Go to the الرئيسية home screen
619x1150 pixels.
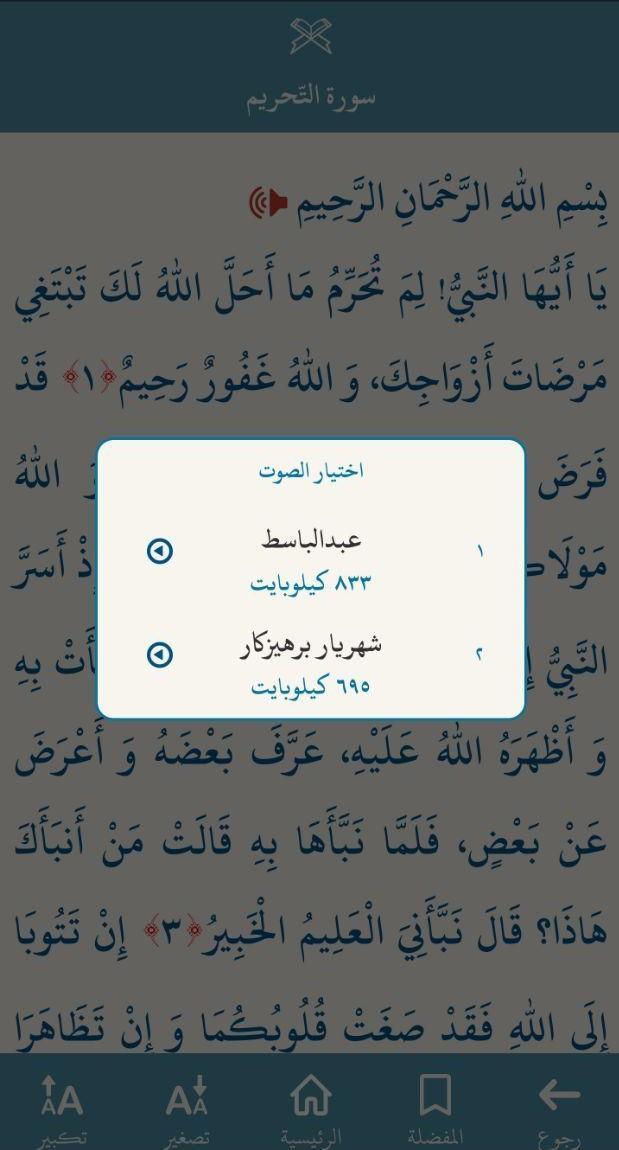(311, 1106)
